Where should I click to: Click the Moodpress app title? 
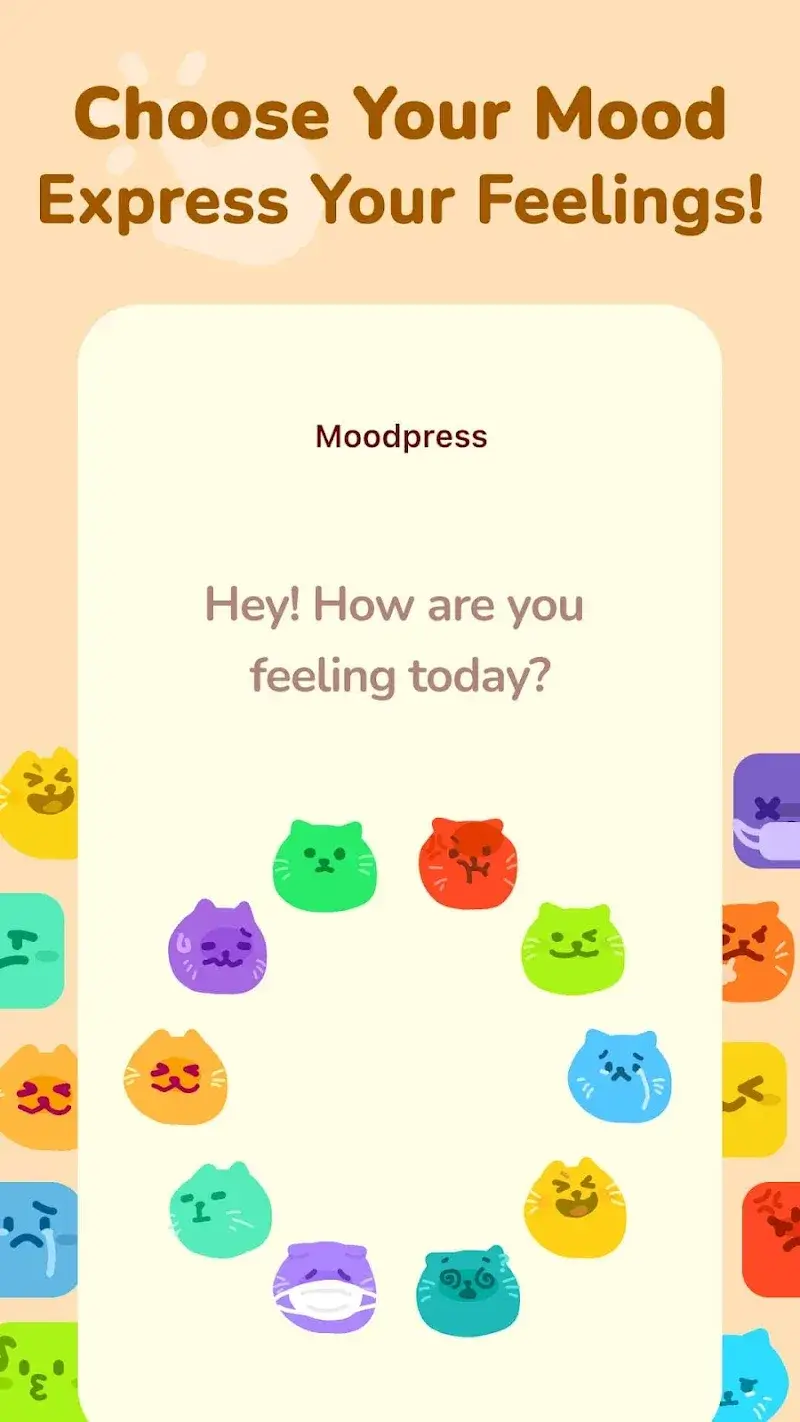[x=400, y=435]
